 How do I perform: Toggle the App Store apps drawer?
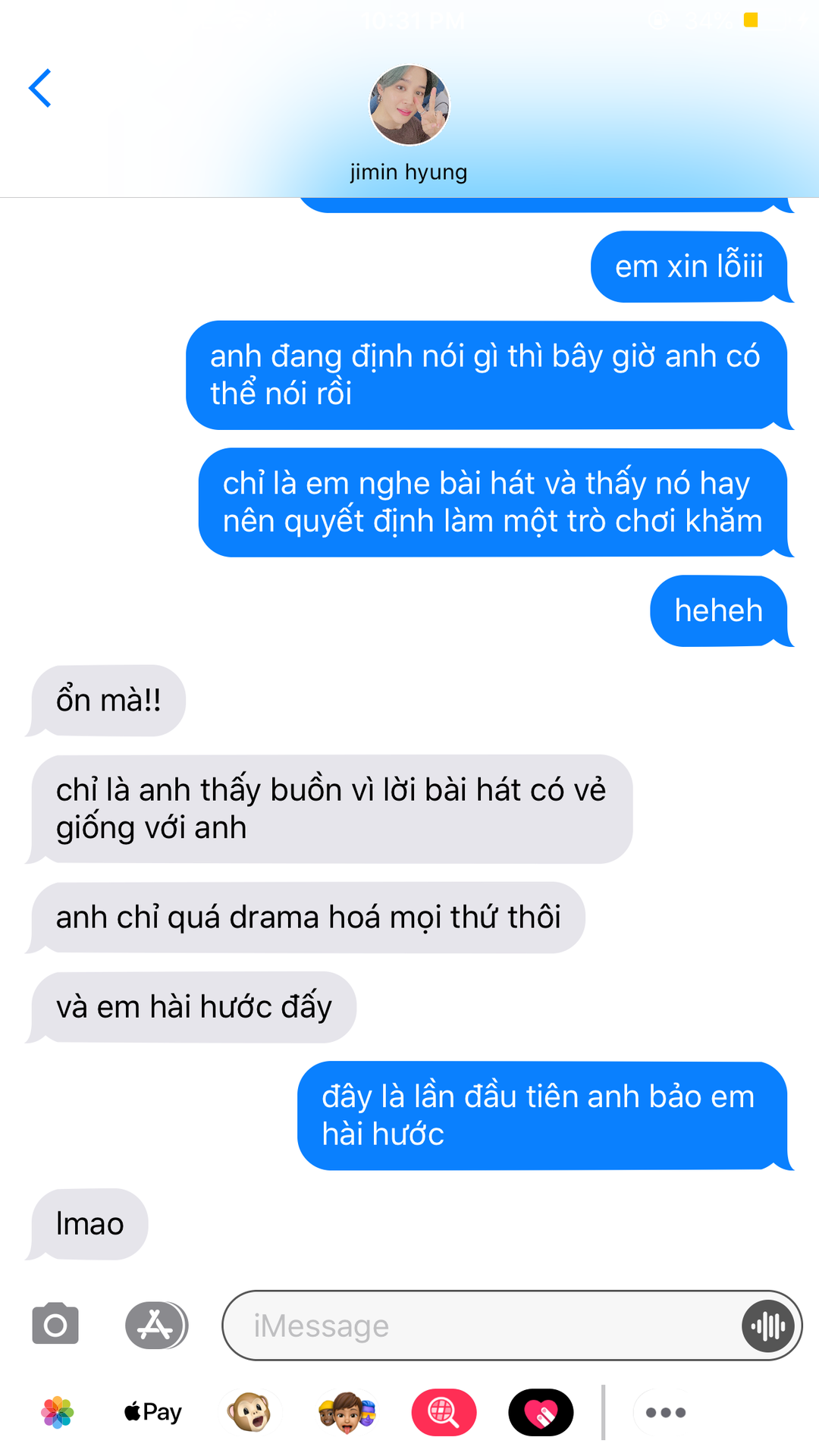(156, 1325)
